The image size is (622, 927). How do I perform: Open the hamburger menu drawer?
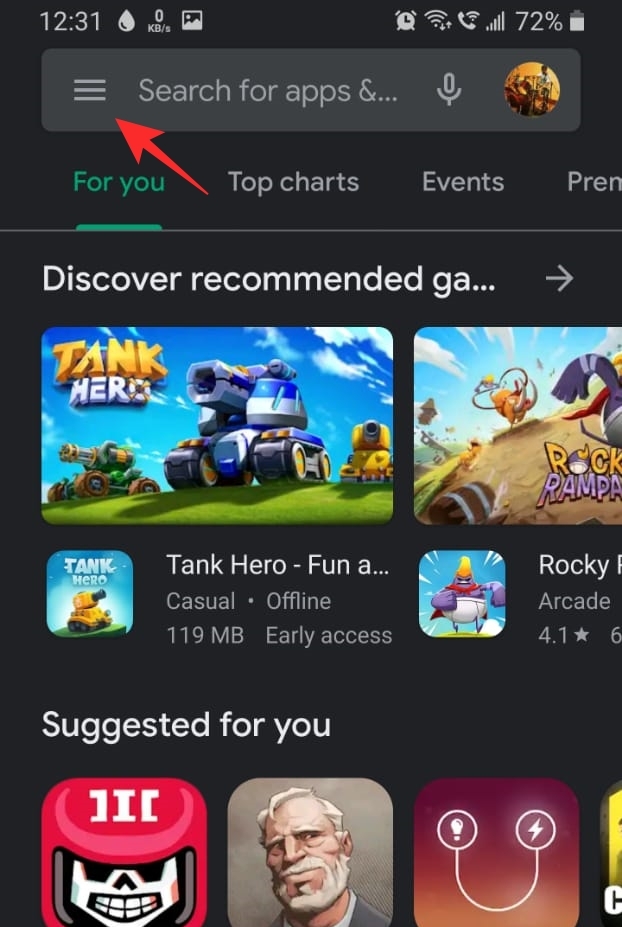coord(90,91)
